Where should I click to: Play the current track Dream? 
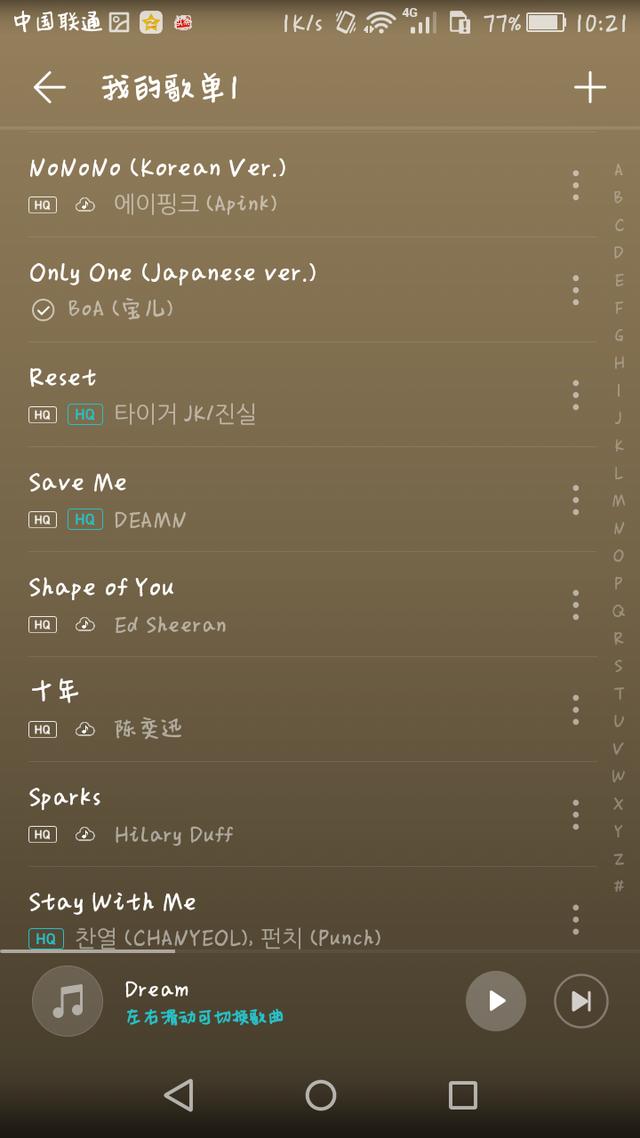496,1001
